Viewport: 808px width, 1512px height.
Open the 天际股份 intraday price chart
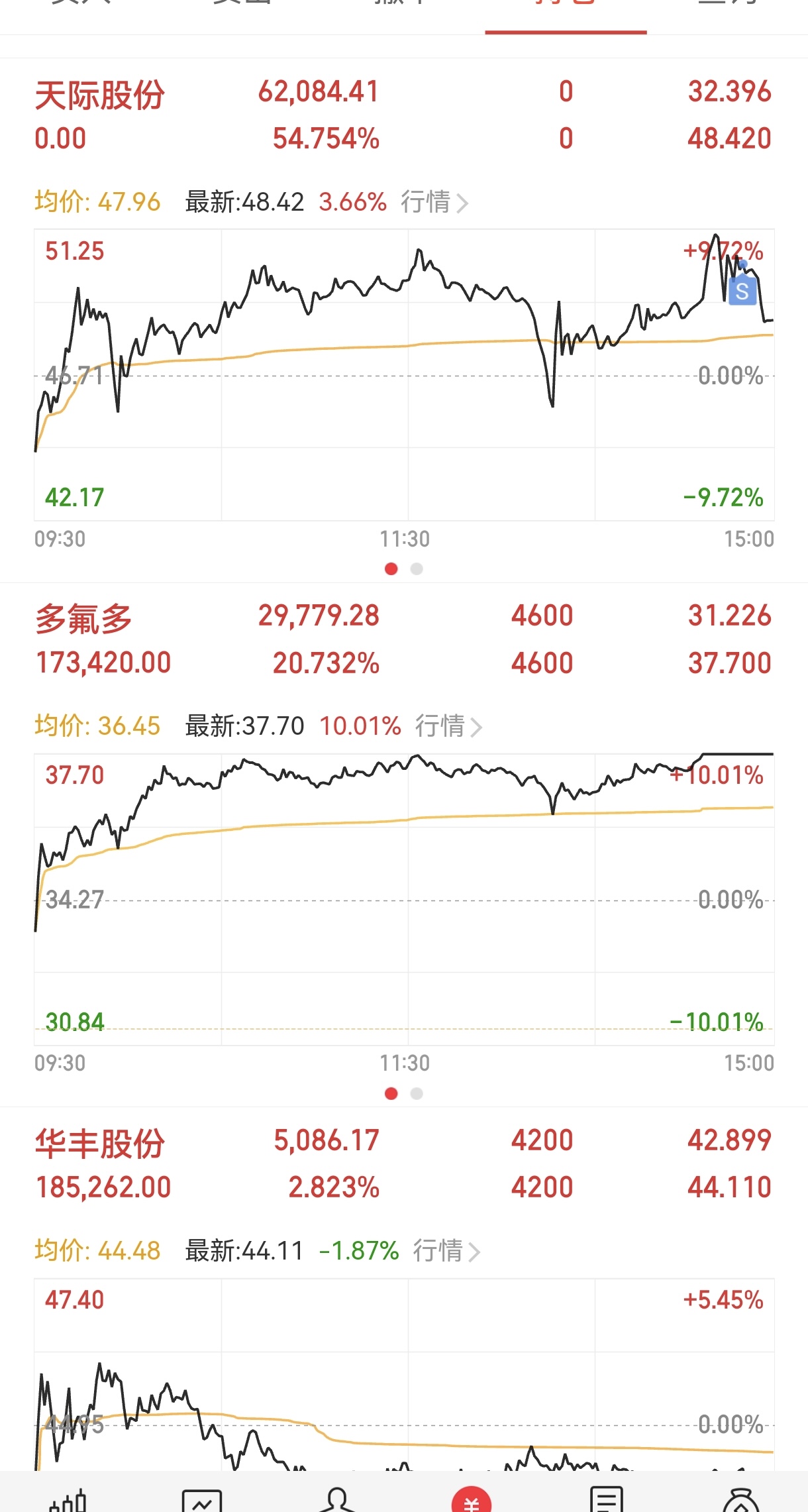point(404,374)
